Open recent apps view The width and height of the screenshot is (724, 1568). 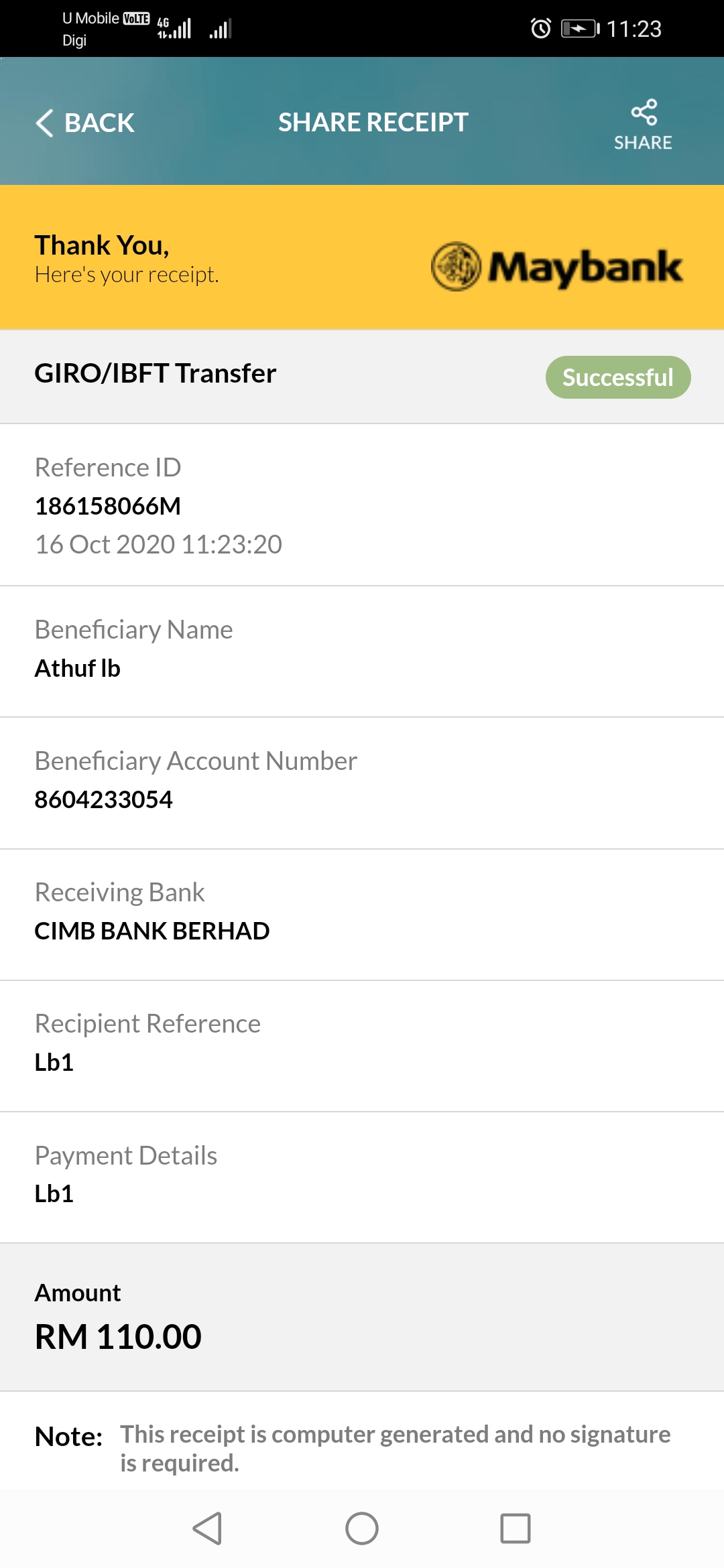[516, 1528]
